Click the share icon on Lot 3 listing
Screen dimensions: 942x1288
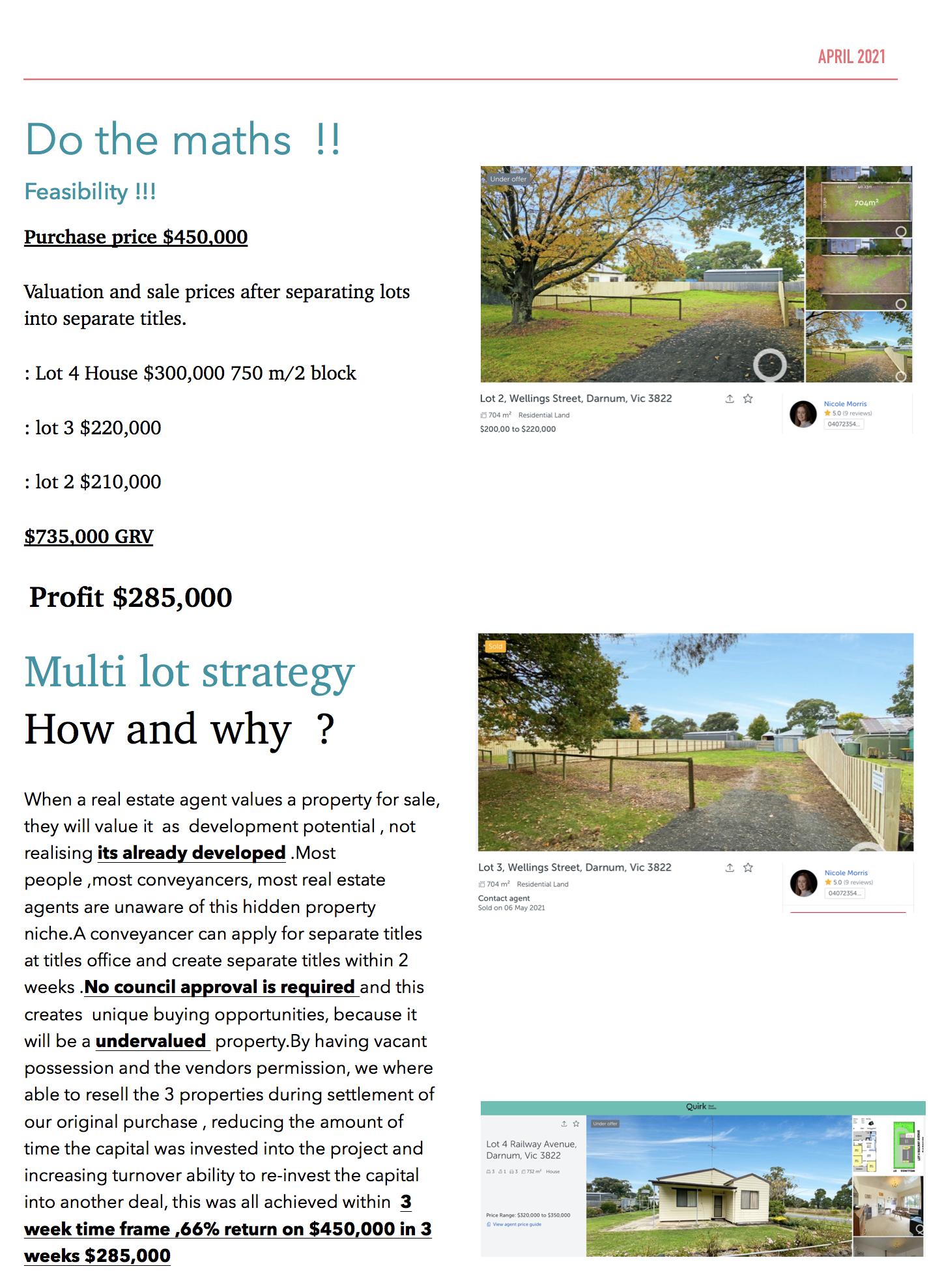[730, 867]
